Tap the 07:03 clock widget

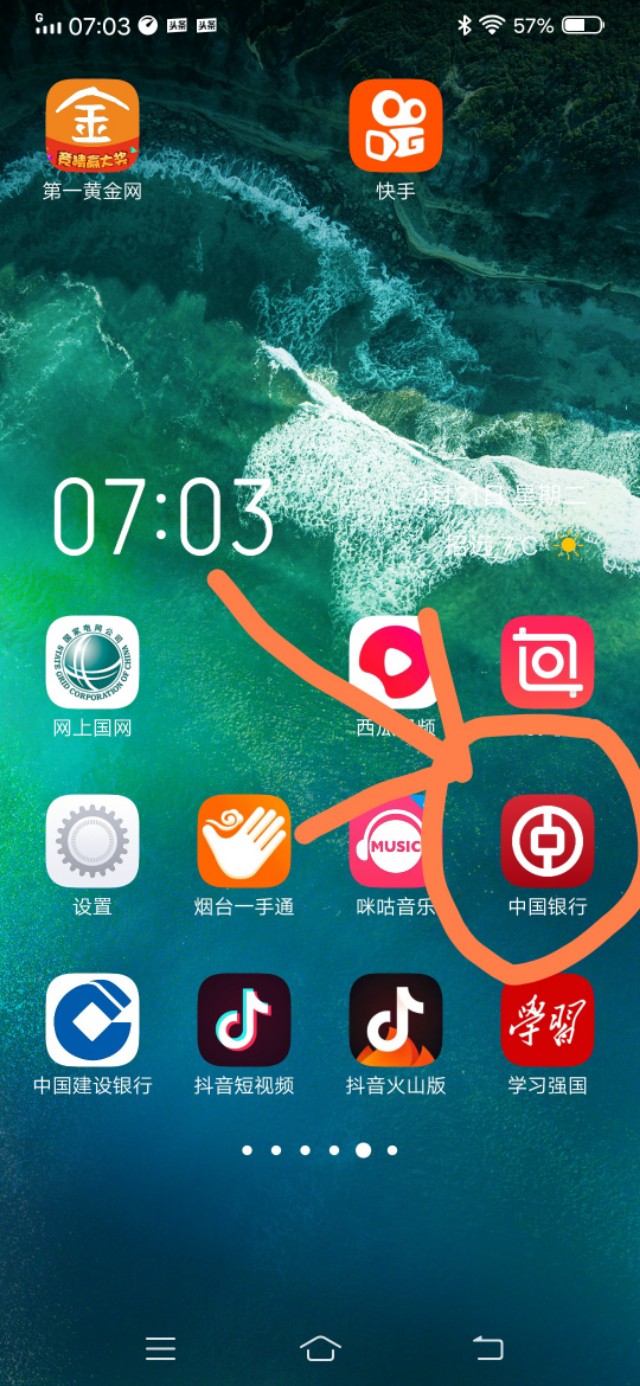tap(163, 518)
